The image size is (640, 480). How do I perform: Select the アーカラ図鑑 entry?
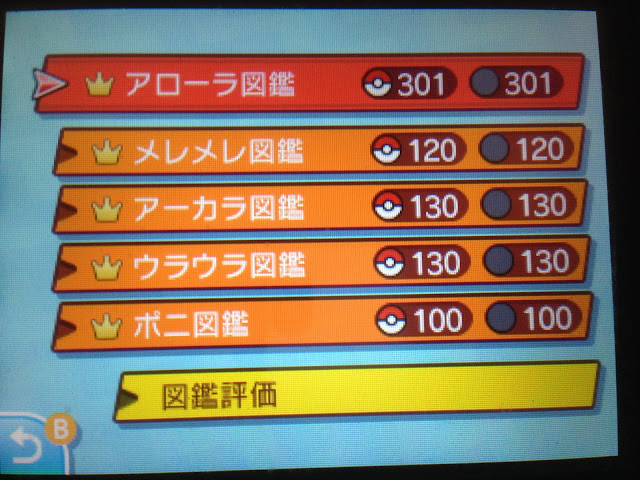point(320,207)
